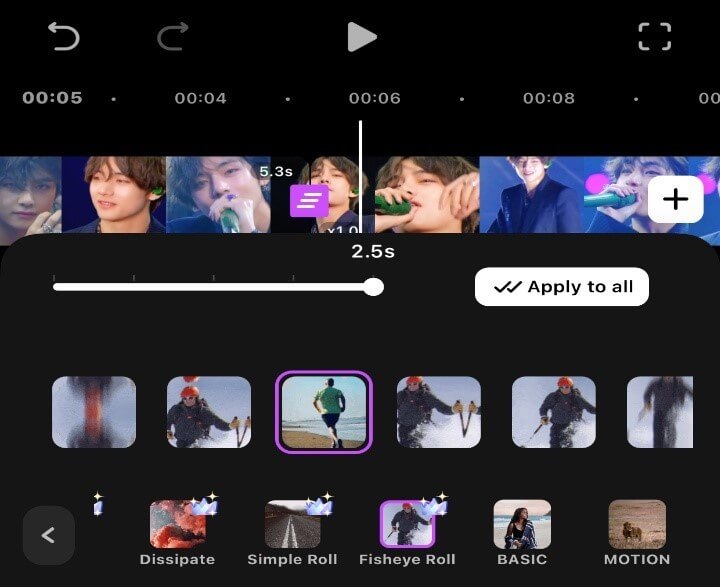The height and width of the screenshot is (587, 720).
Task: Enter fullscreen preview mode
Action: (654, 37)
